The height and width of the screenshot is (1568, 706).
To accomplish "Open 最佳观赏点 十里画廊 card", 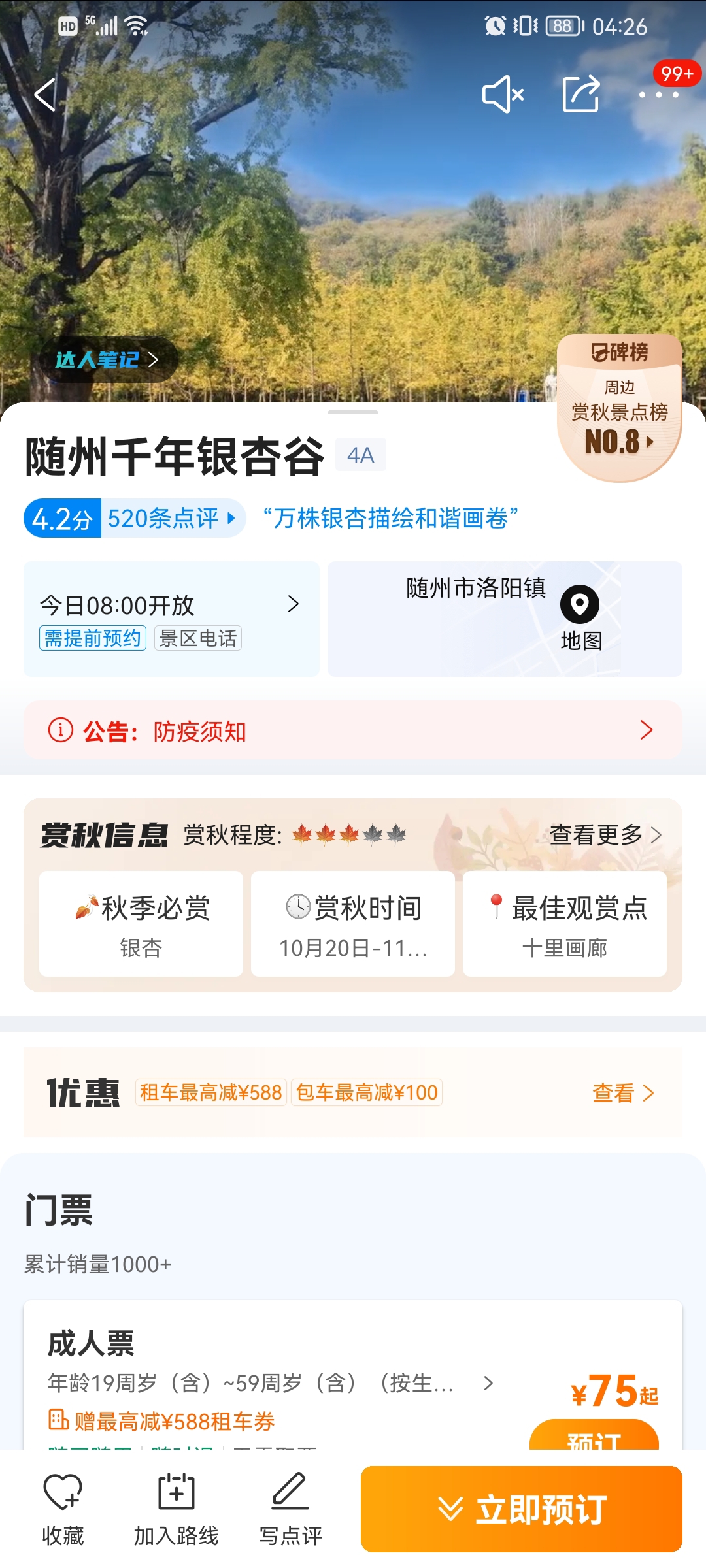I will (565, 924).
